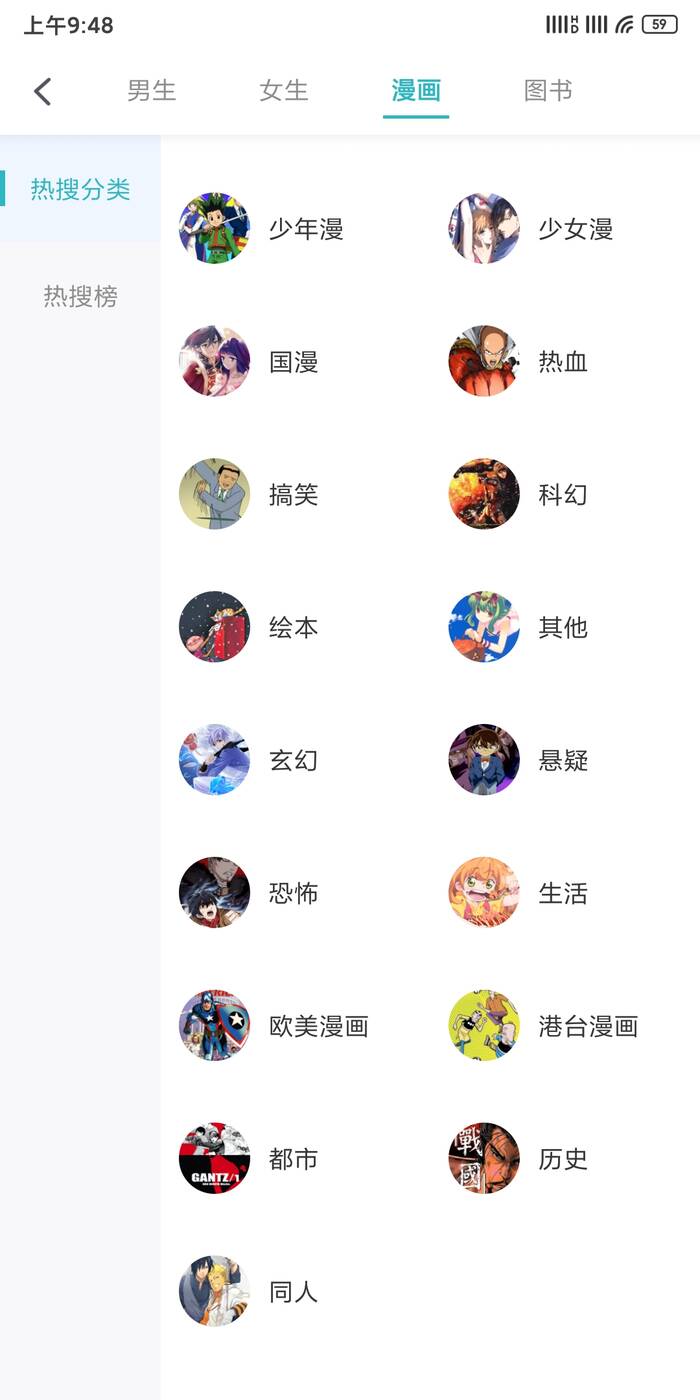Open 恐怖 comics
This screenshot has width=700, height=1400.
click(250, 893)
